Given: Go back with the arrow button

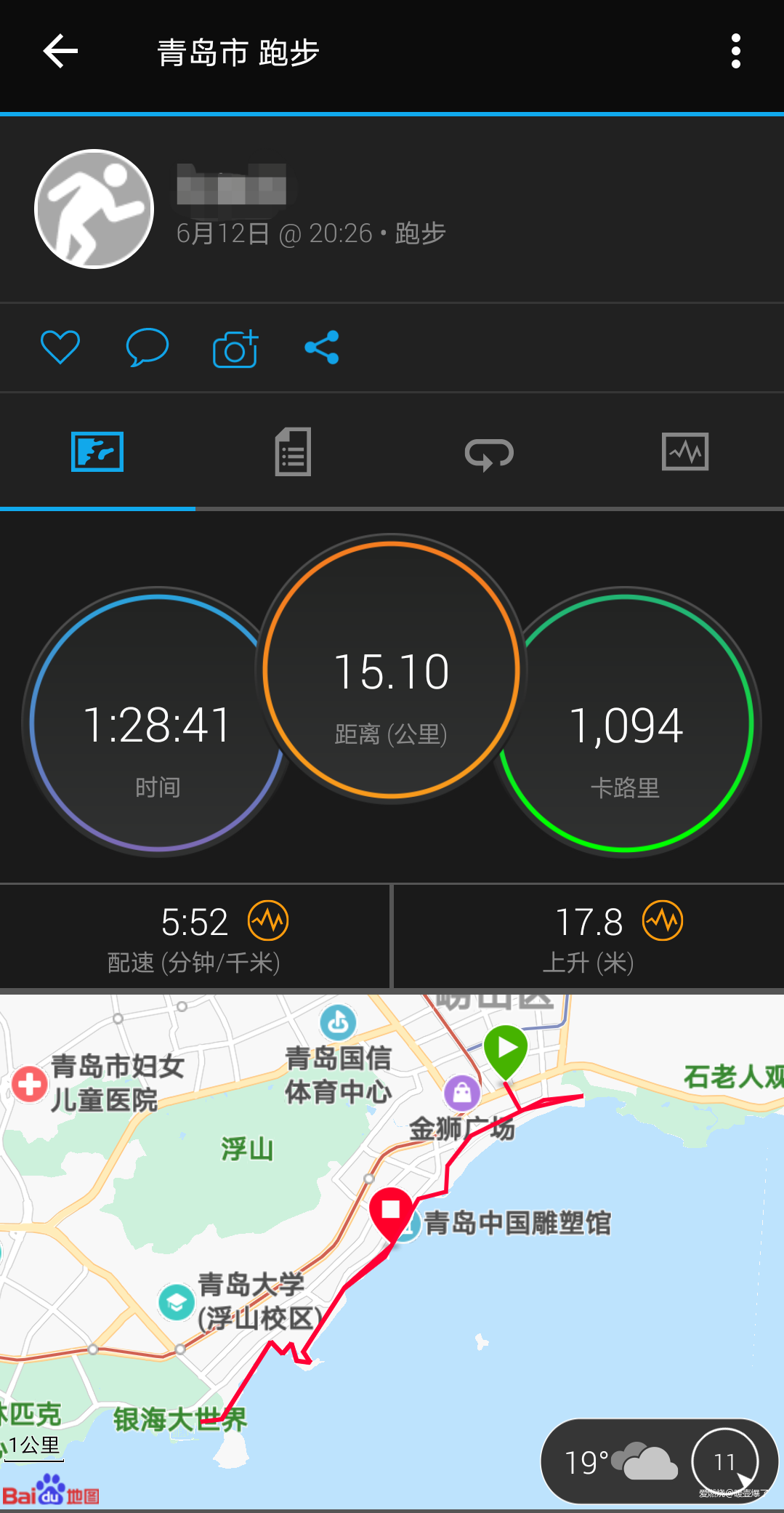Looking at the screenshot, I should (x=60, y=51).
